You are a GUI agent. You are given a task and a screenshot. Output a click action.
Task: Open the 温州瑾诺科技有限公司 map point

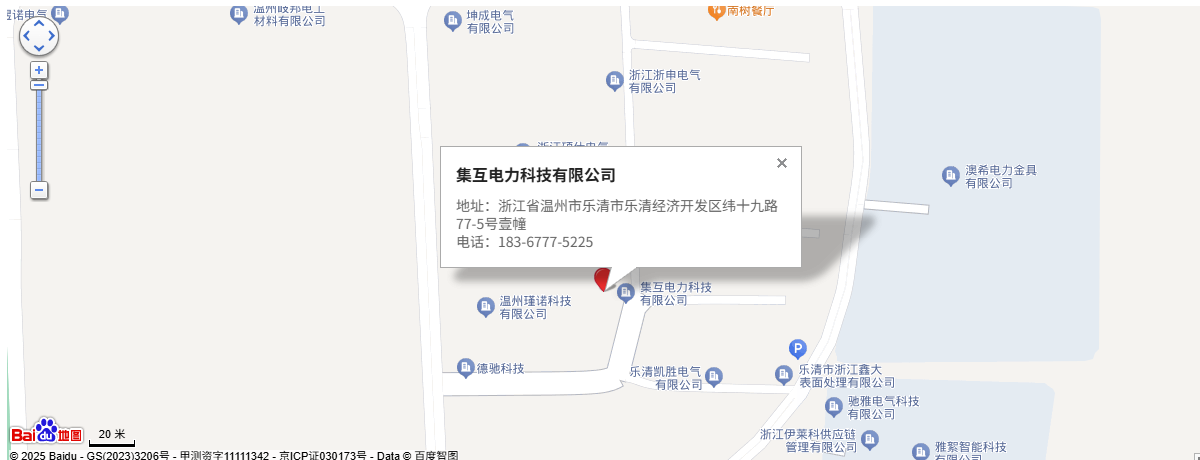tap(485, 307)
